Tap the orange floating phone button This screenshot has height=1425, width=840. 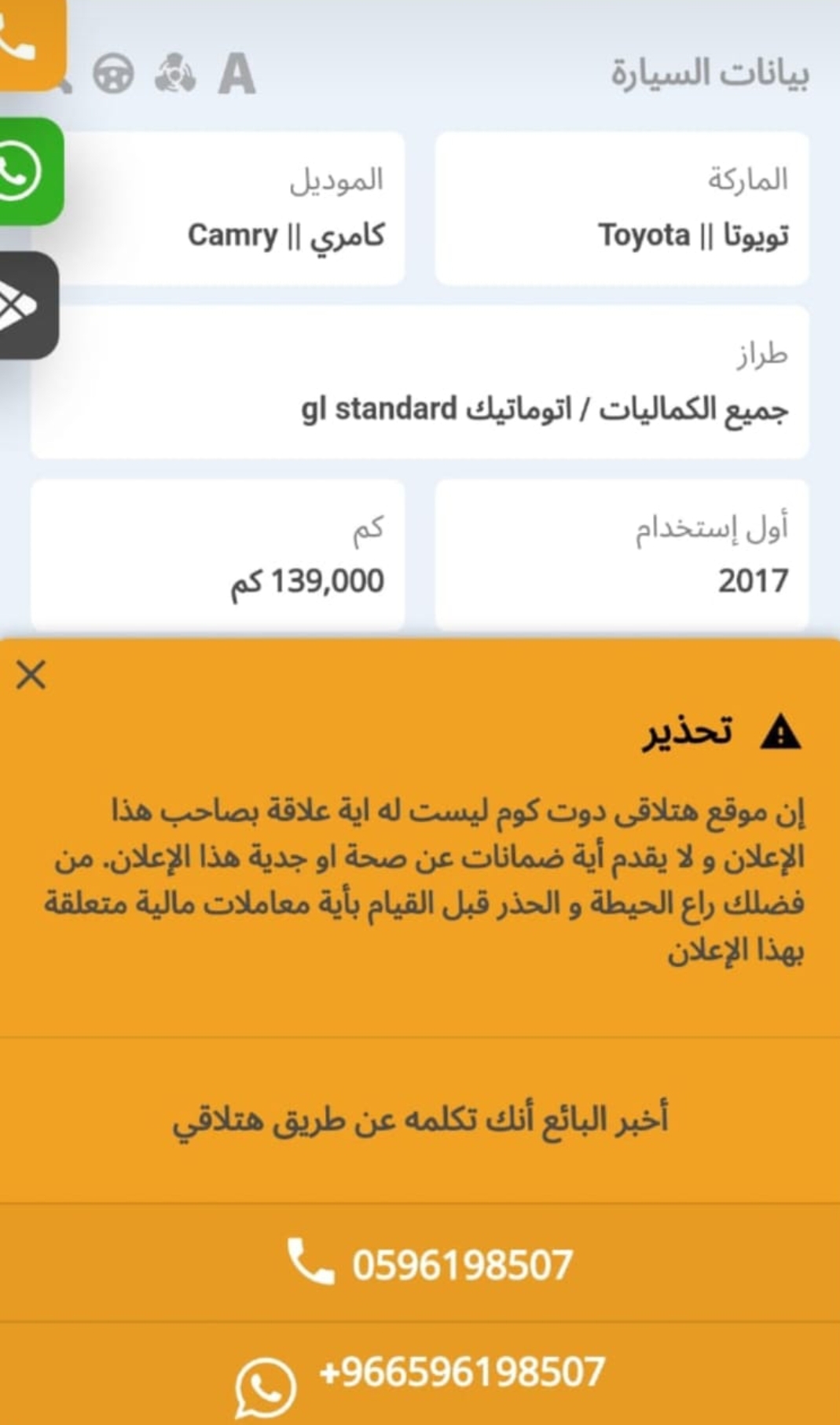click(30, 43)
